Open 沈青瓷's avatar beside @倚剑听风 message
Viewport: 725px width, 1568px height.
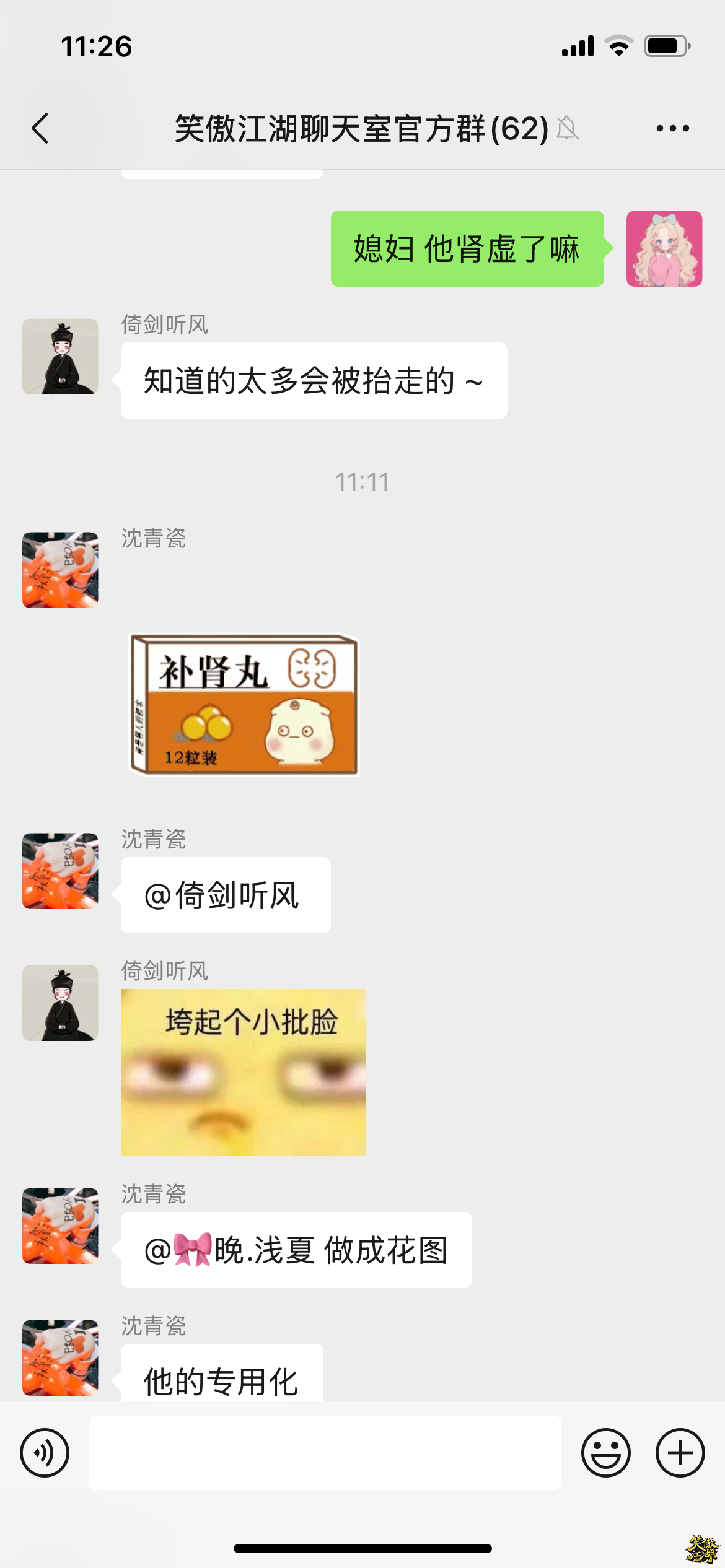(x=60, y=871)
